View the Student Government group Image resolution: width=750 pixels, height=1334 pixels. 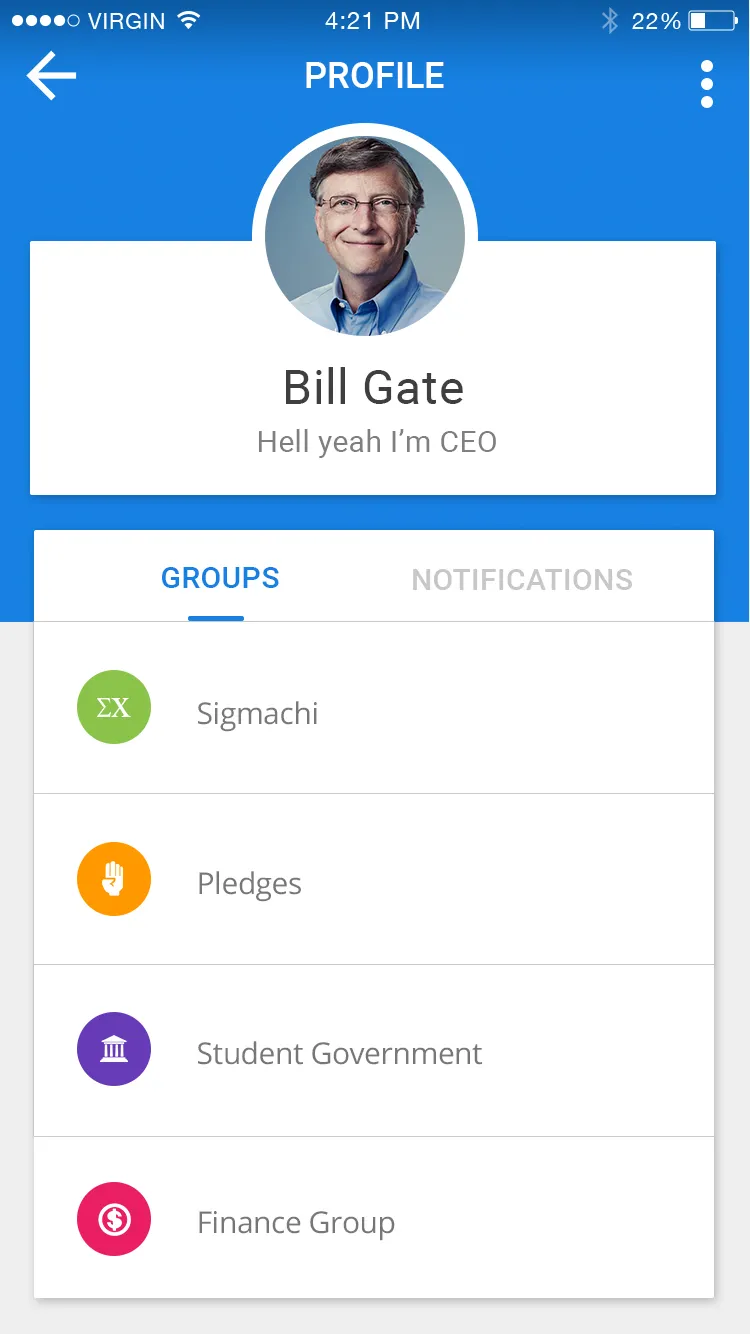tap(374, 1051)
